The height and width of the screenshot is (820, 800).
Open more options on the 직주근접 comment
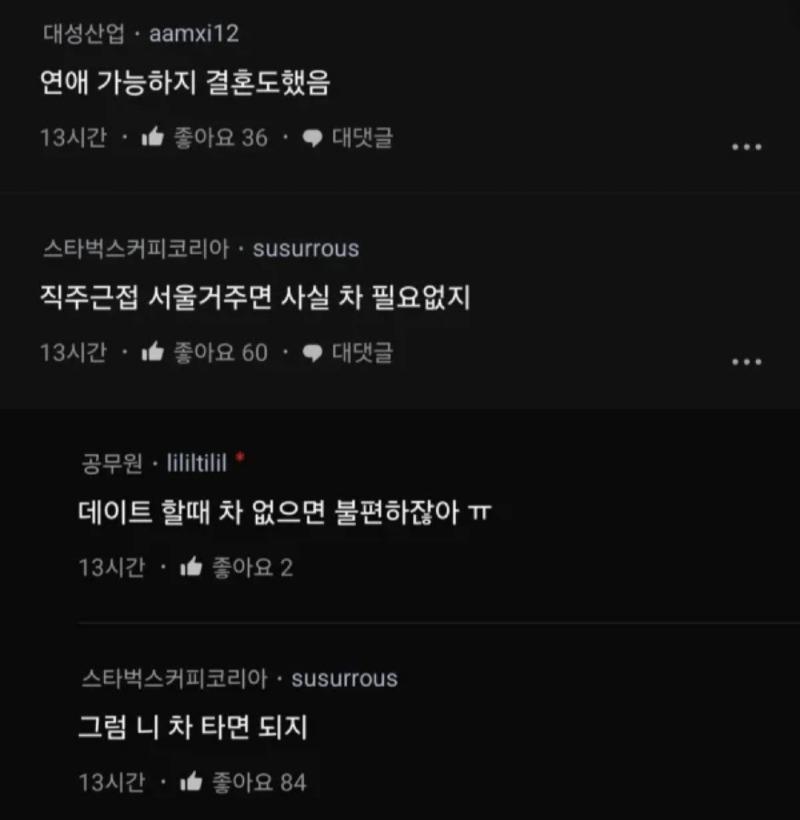746,361
